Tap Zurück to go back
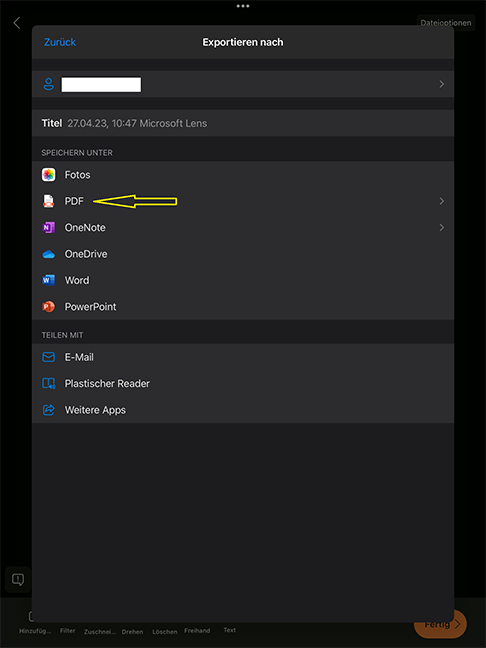 coord(60,42)
